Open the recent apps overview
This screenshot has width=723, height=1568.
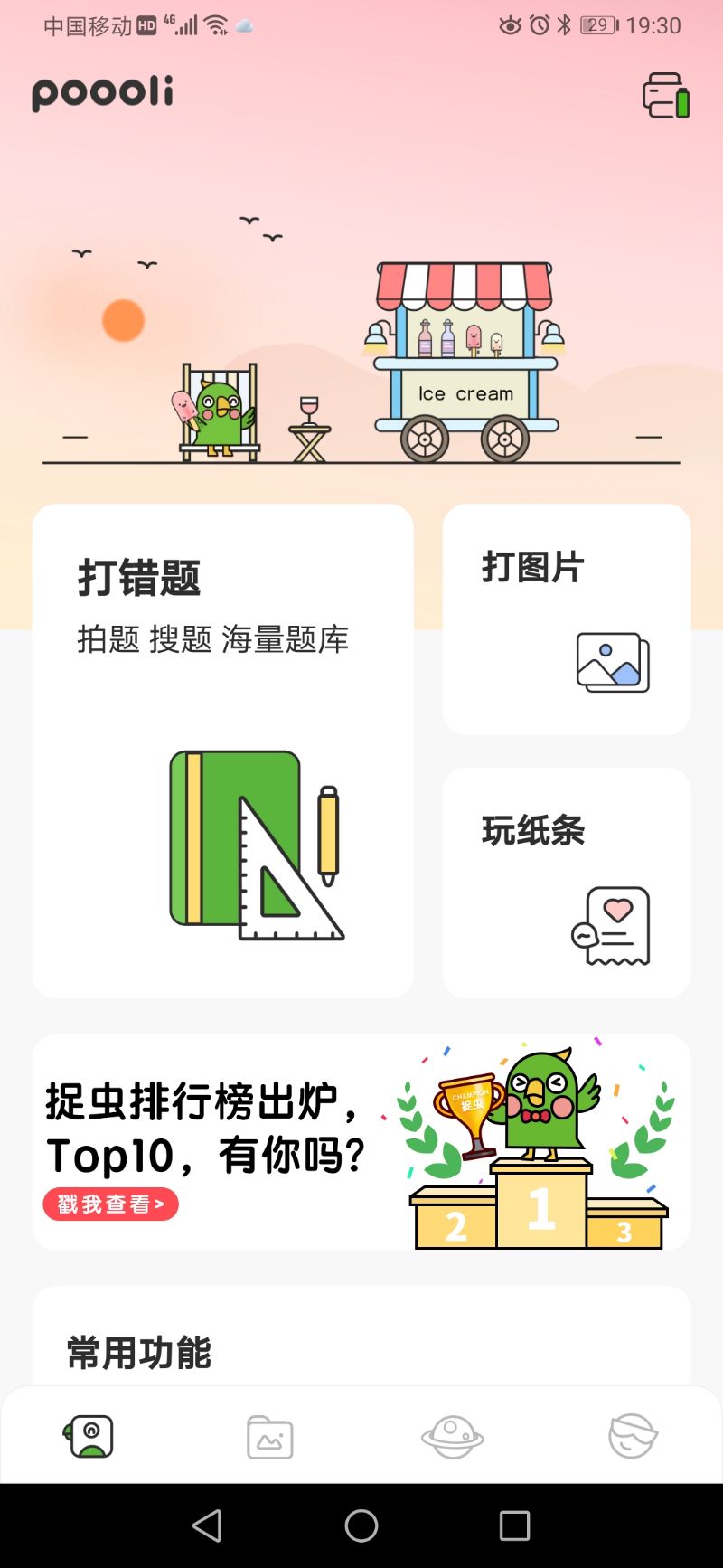click(x=514, y=1525)
